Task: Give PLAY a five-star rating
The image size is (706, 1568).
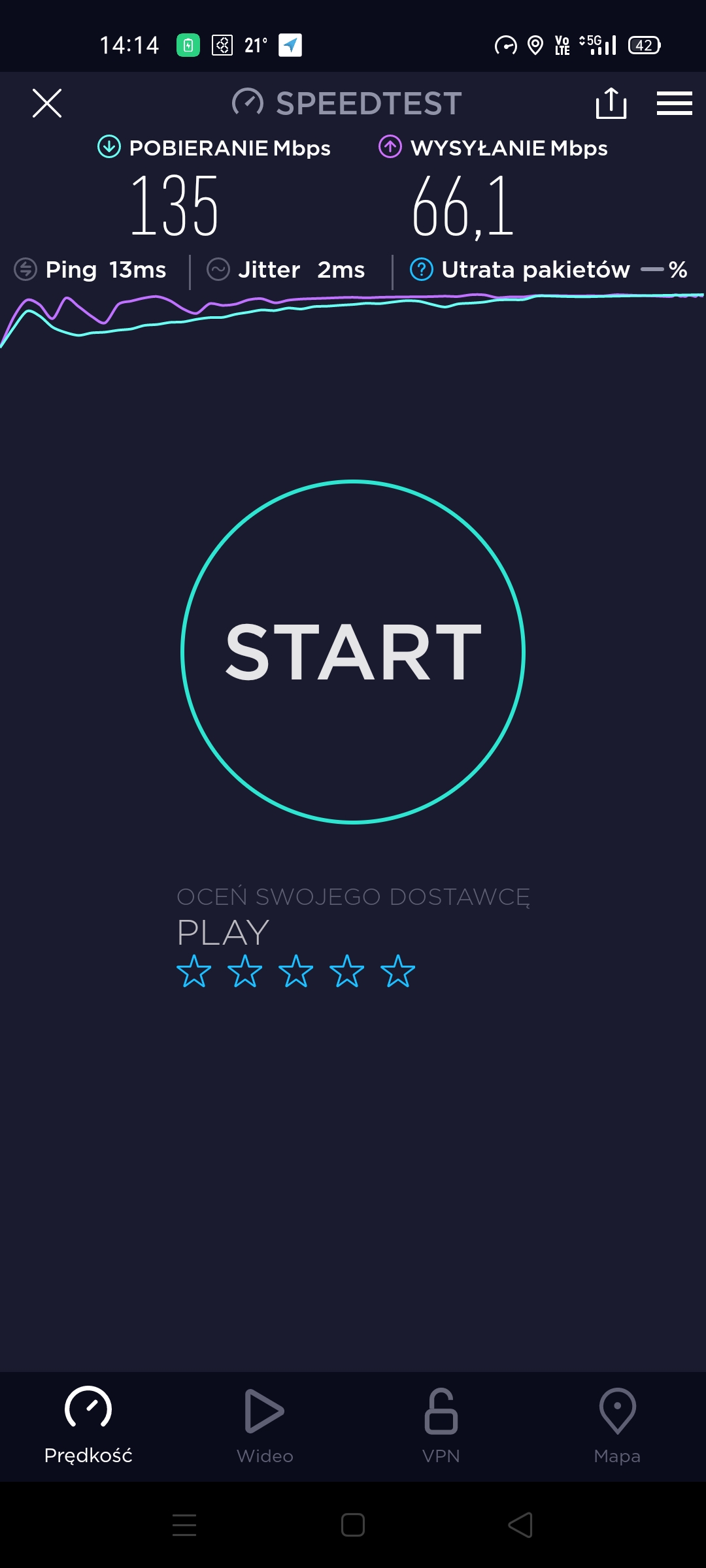Action: (397, 971)
